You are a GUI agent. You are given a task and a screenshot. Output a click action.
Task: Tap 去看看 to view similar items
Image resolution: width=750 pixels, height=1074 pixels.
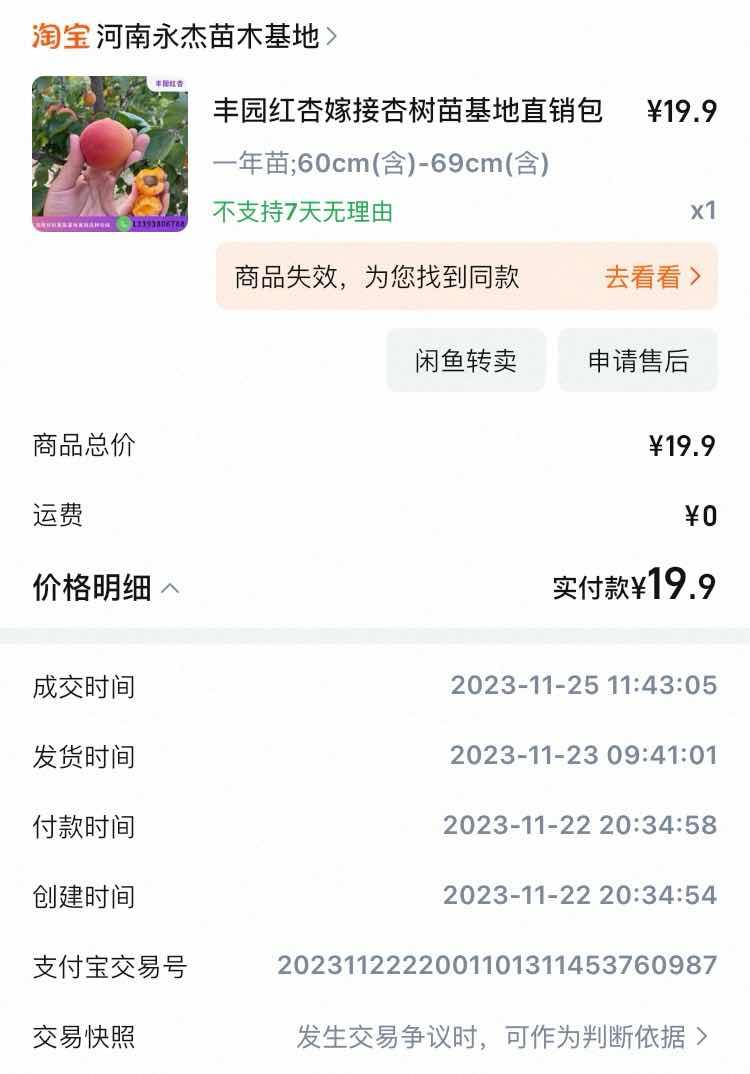(652, 277)
